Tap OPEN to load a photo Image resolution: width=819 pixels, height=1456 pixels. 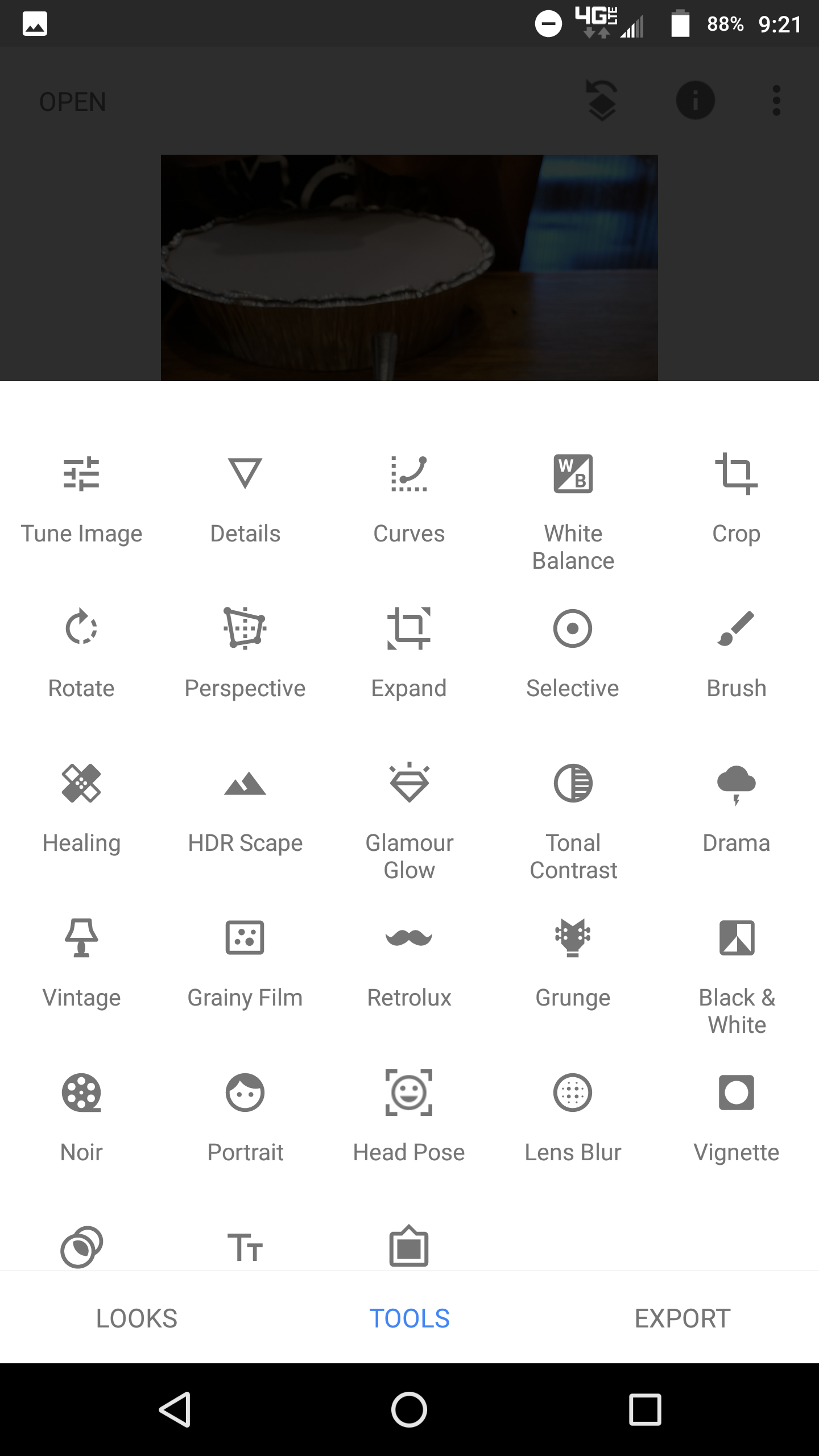click(72, 101)
